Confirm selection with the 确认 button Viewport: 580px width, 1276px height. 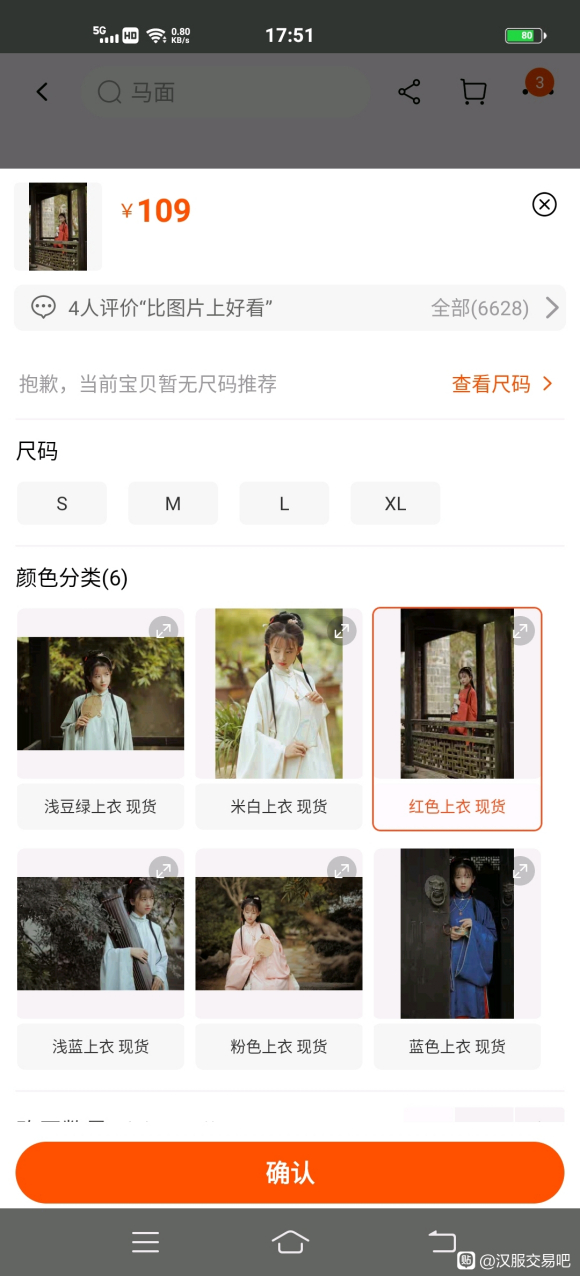click(x=290, y=1172)
